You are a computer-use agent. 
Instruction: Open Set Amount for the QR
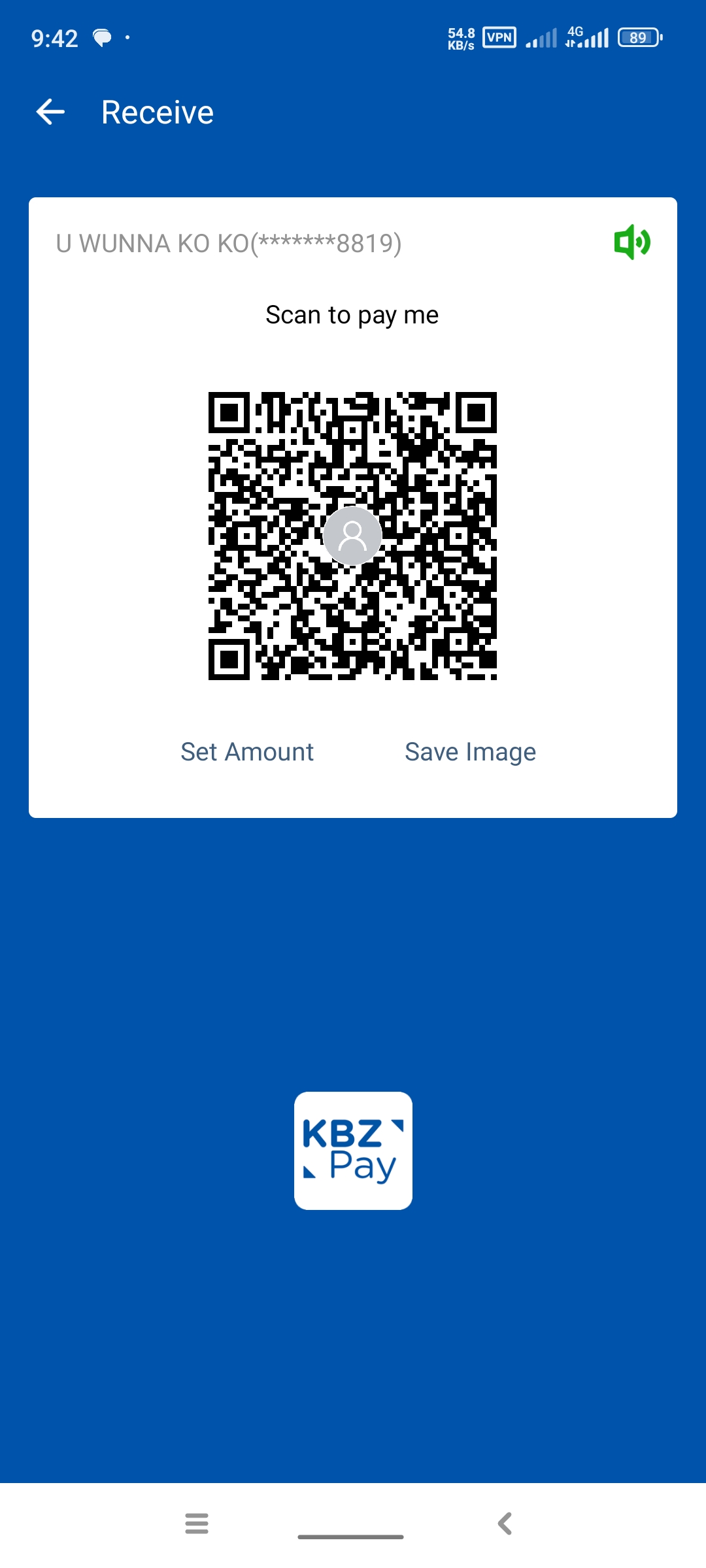pos(247,752)
